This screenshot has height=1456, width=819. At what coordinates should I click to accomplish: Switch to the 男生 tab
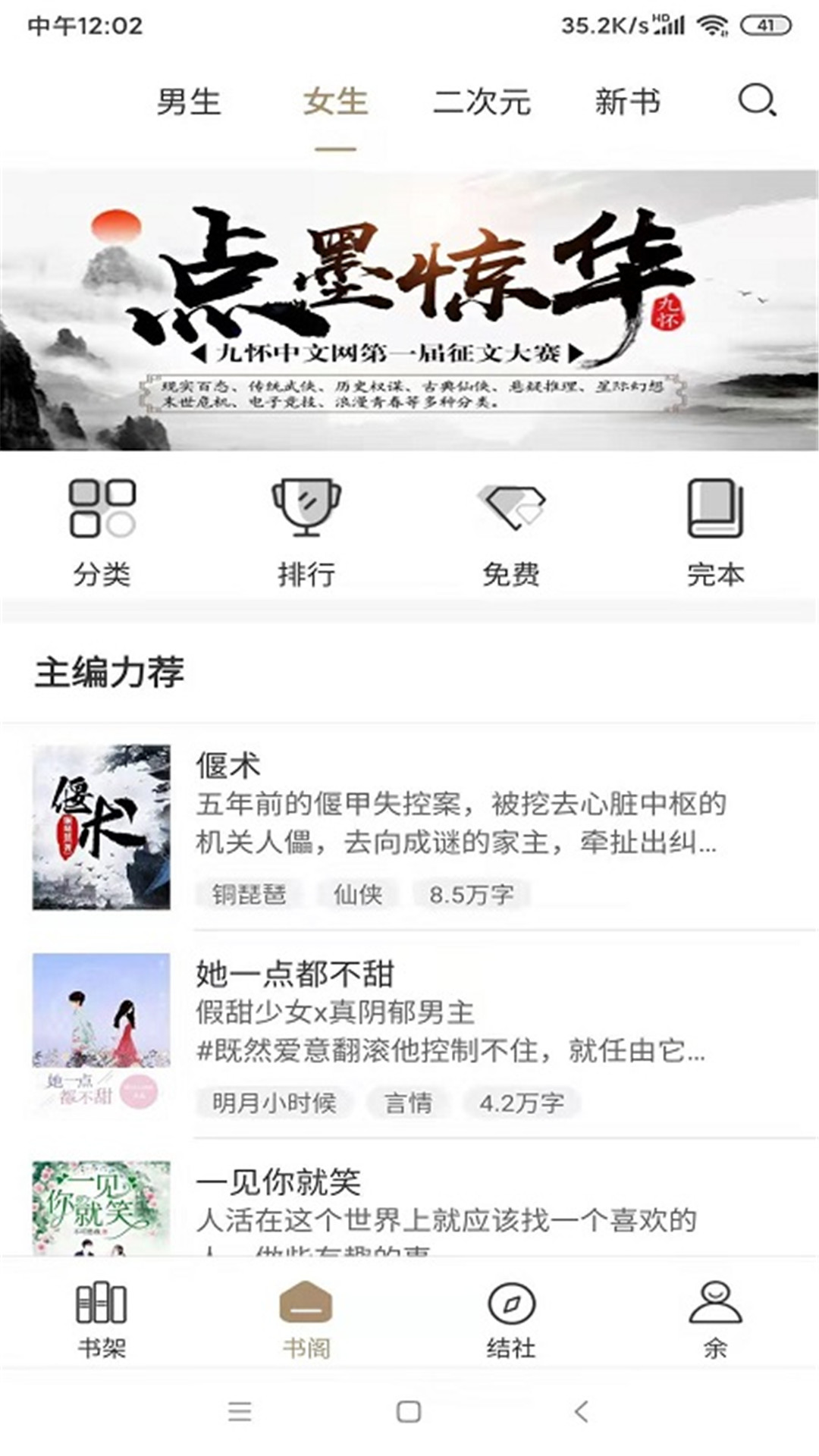pos(188,103)
